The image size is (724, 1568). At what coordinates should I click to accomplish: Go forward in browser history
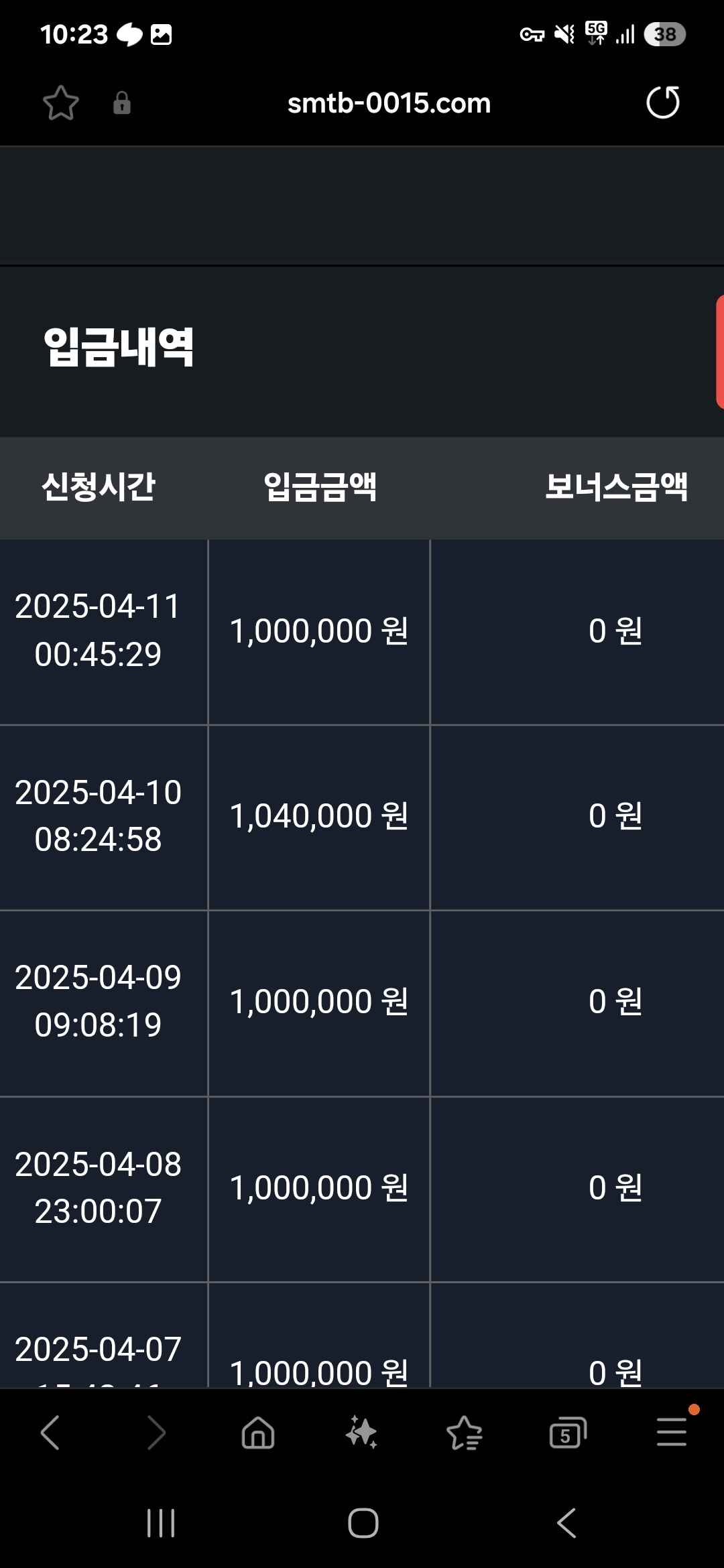point(156,1433)
